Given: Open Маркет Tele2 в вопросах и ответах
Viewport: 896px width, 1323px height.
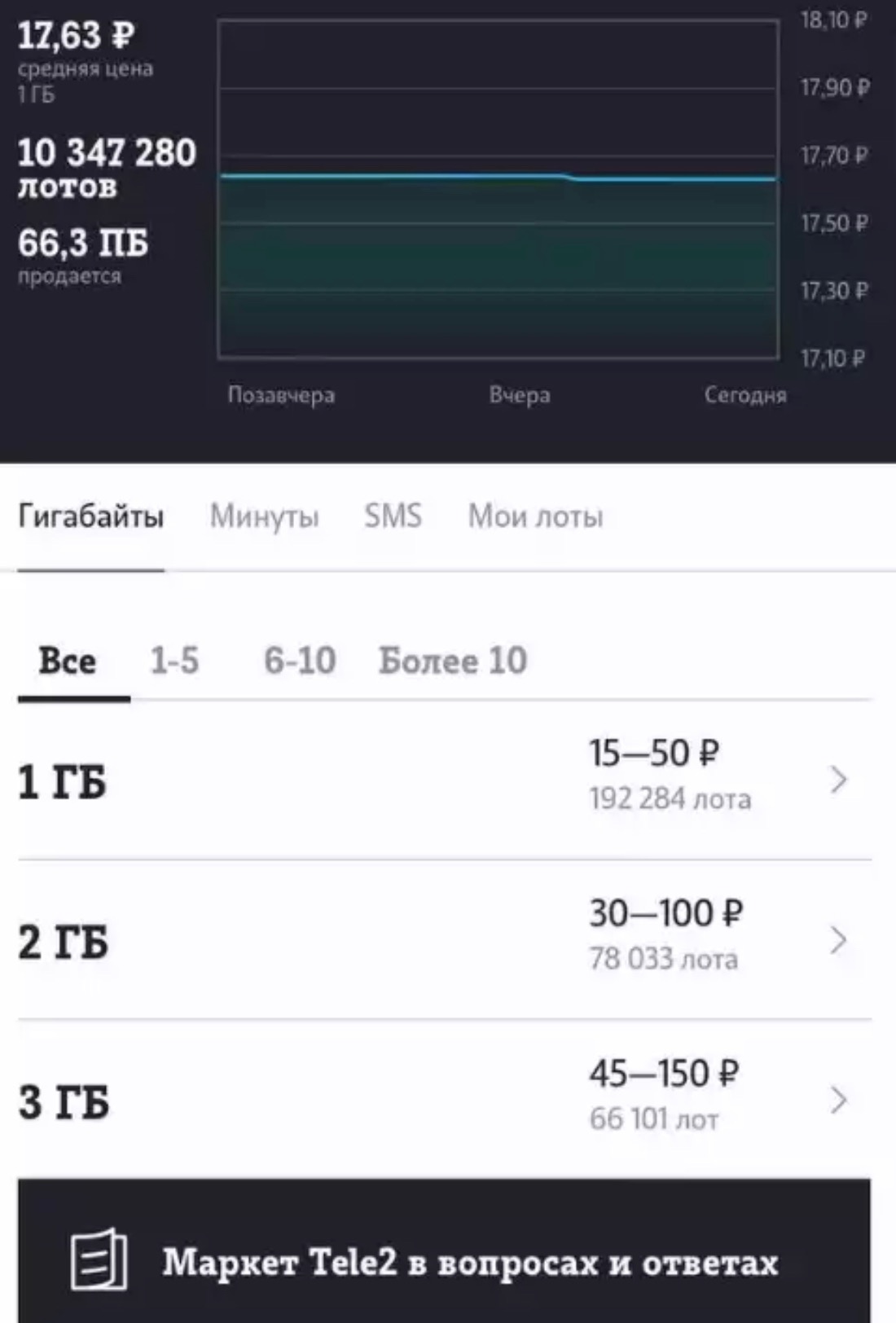Looking at the screenshot, I should 445,1251.
